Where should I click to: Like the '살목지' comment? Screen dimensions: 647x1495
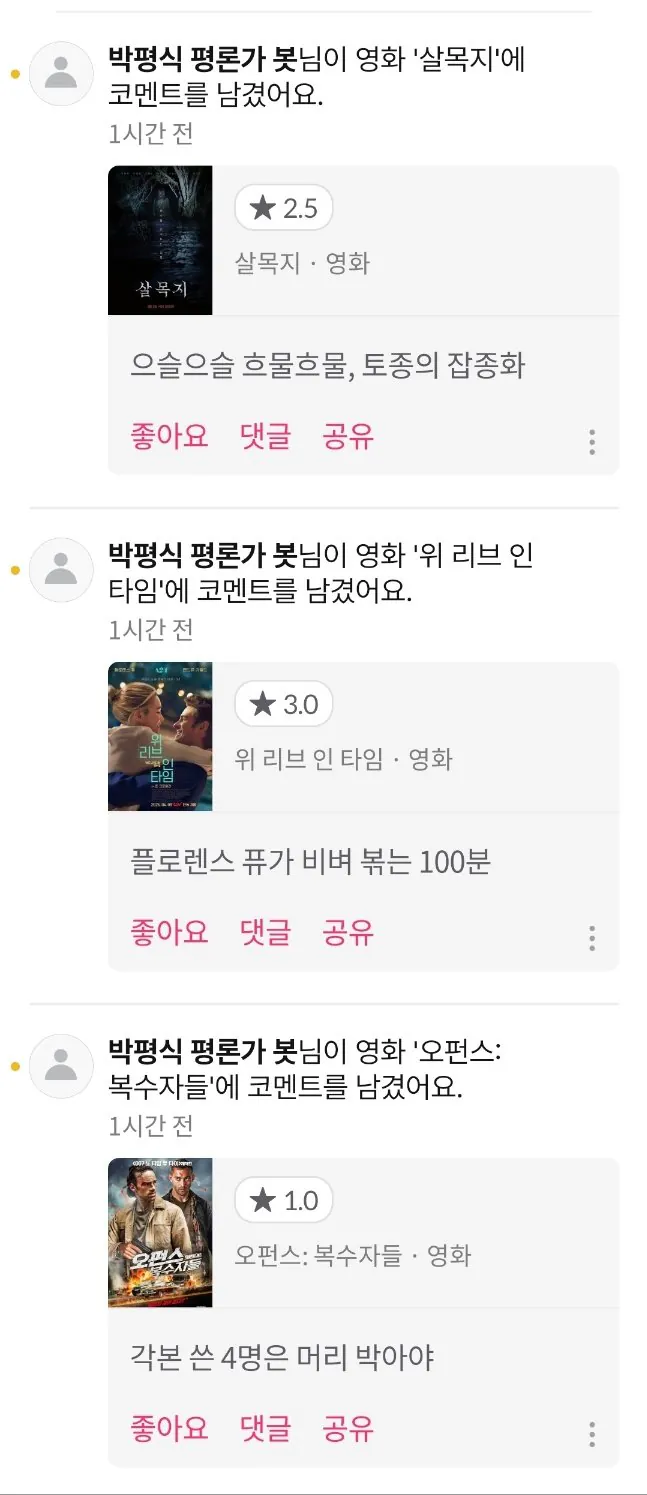[x=169, y=437]
